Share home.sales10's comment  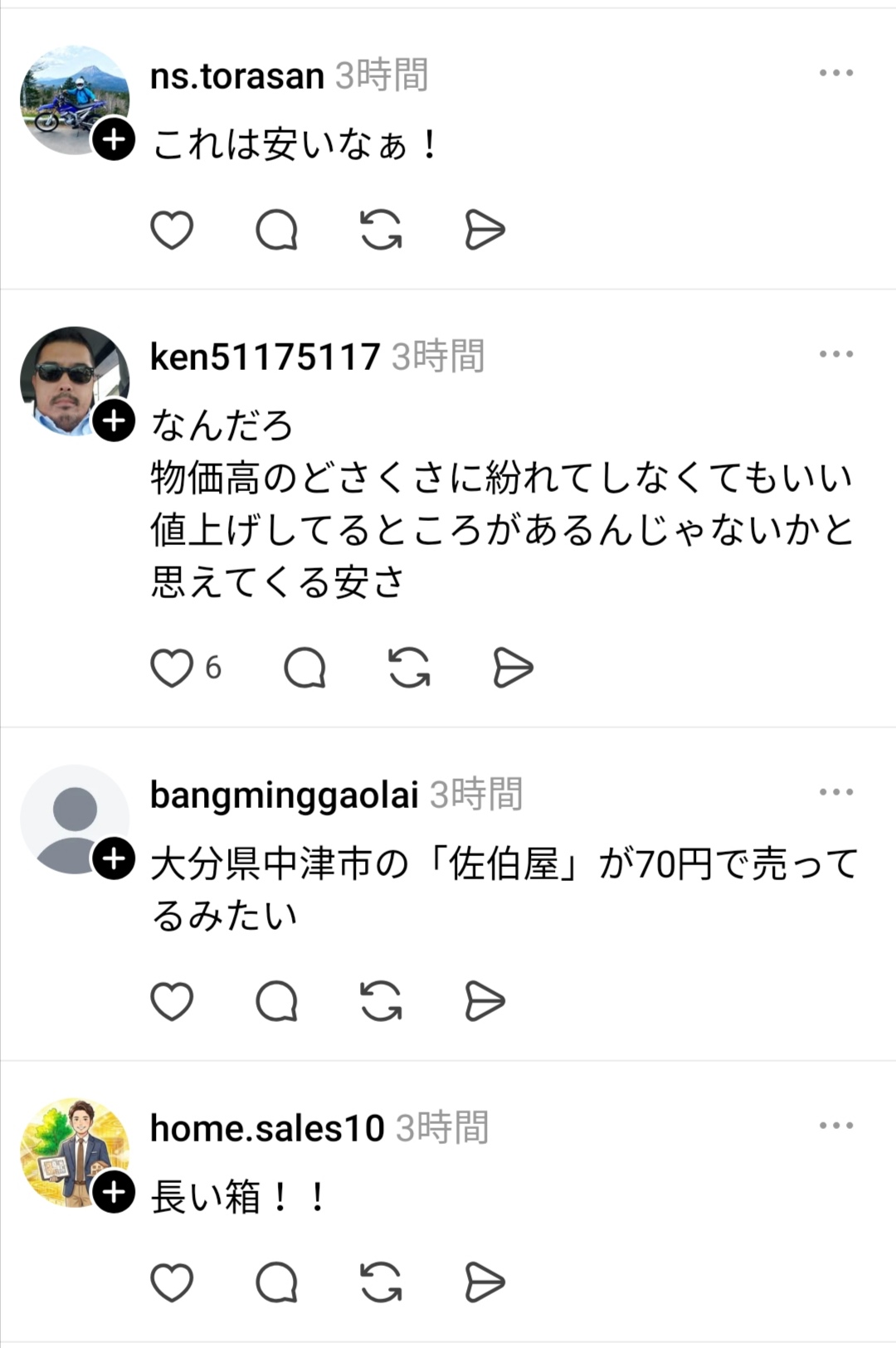[485, 1282]
